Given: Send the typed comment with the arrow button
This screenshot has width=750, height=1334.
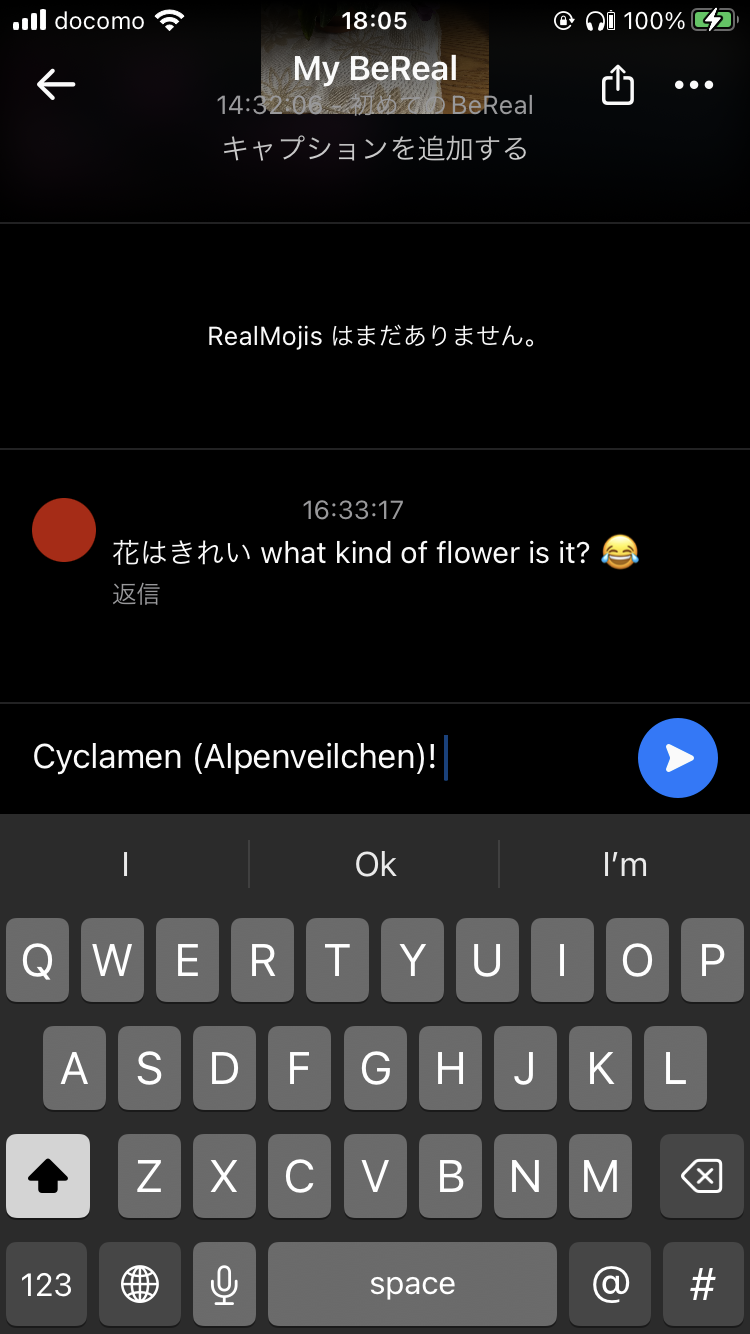Looking at the screenshot, I should 678,758.
